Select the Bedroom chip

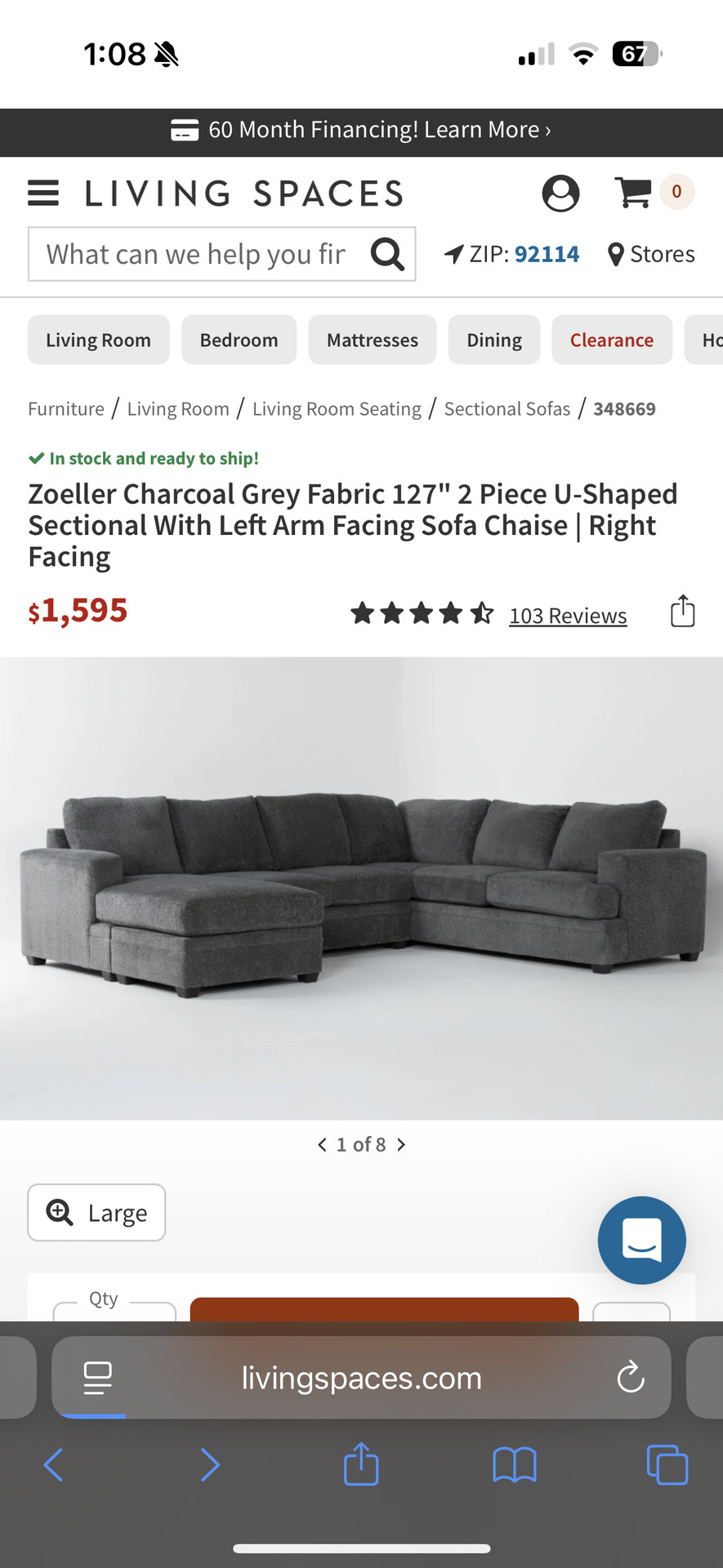239,340
